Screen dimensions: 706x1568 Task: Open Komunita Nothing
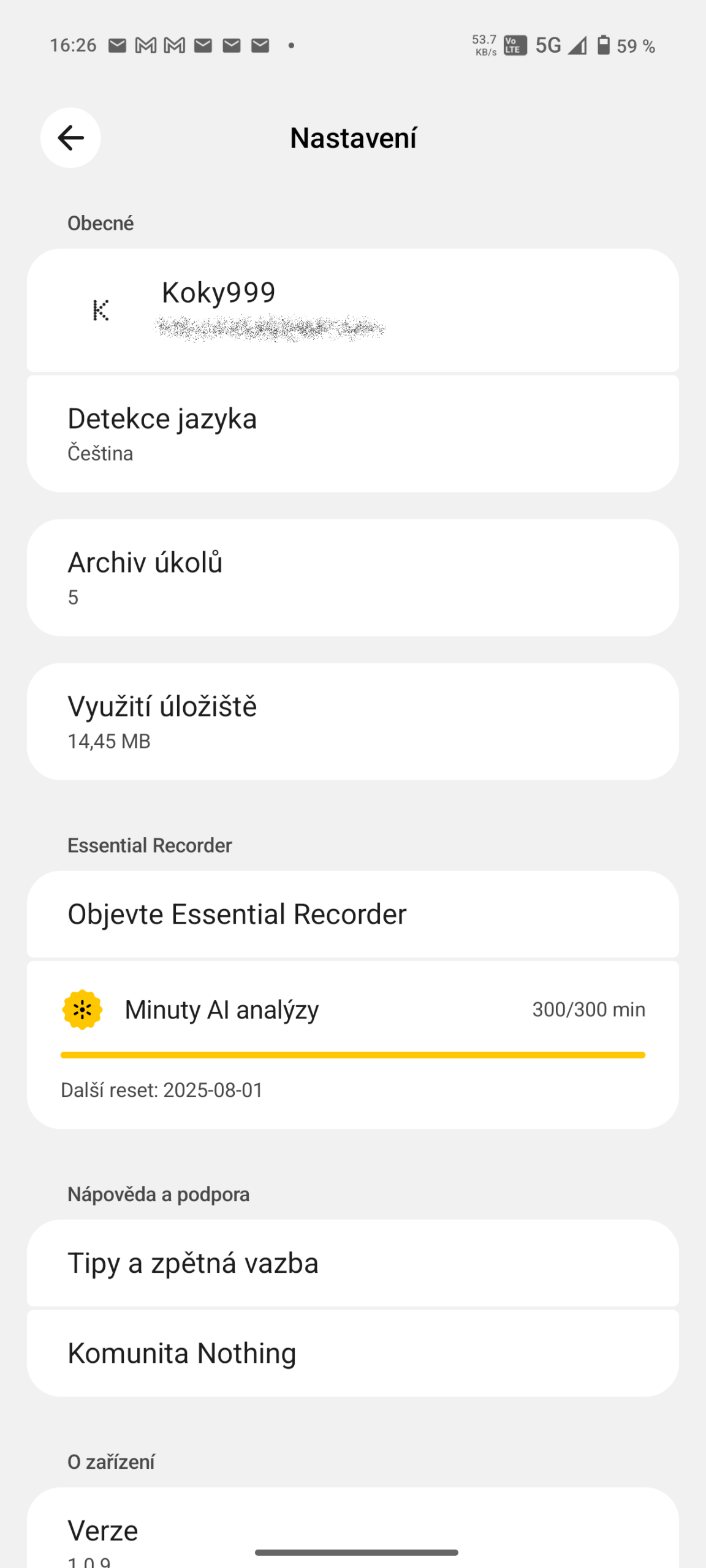click(x=353, y=1353)
